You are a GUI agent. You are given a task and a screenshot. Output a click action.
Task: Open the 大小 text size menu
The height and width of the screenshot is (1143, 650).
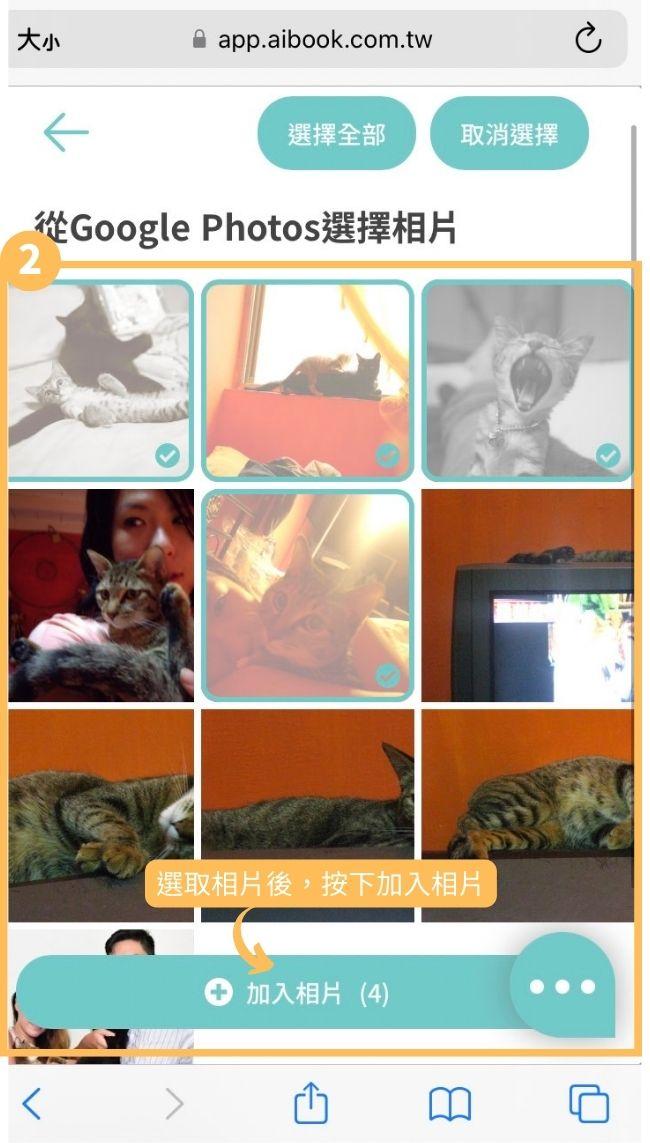(38, 40)
